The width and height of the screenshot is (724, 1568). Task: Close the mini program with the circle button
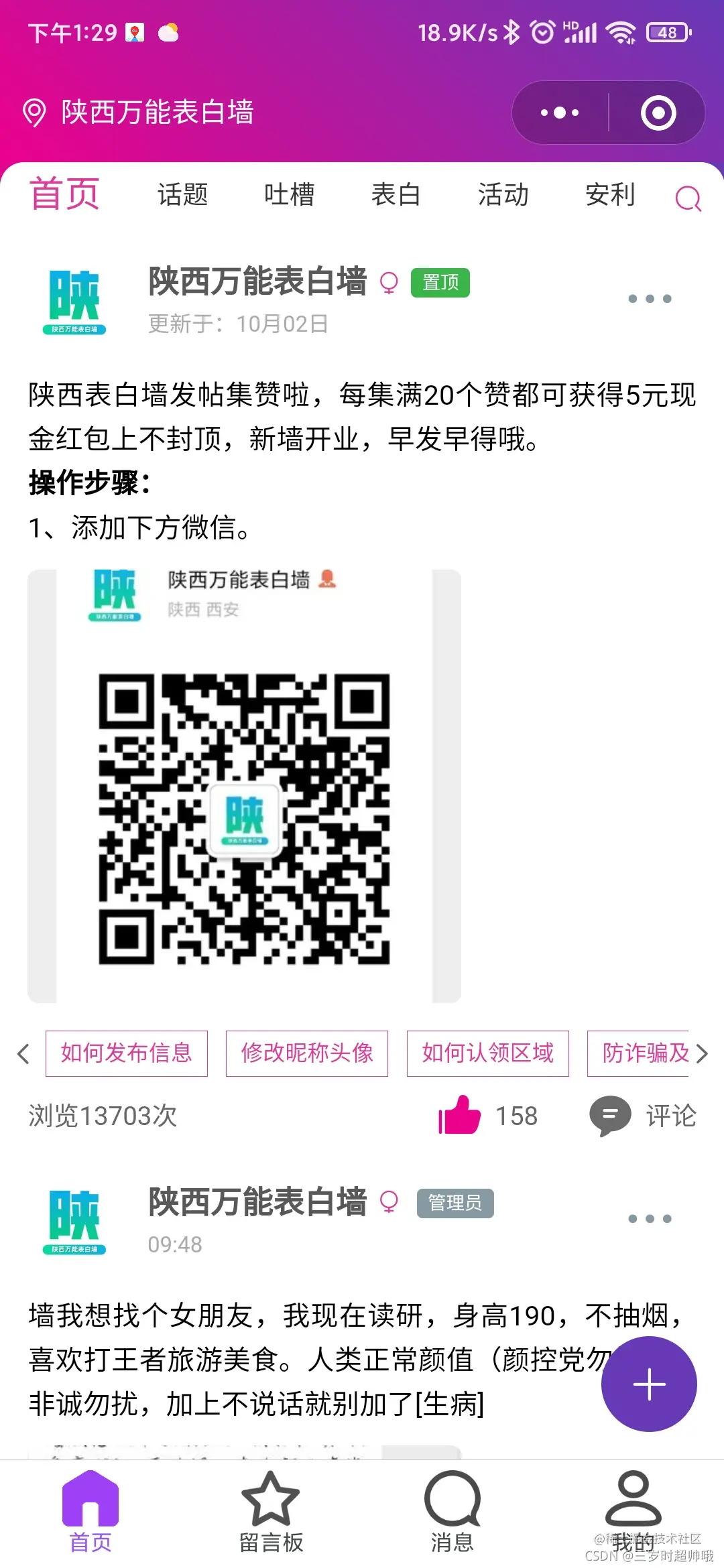click(658, 113)
